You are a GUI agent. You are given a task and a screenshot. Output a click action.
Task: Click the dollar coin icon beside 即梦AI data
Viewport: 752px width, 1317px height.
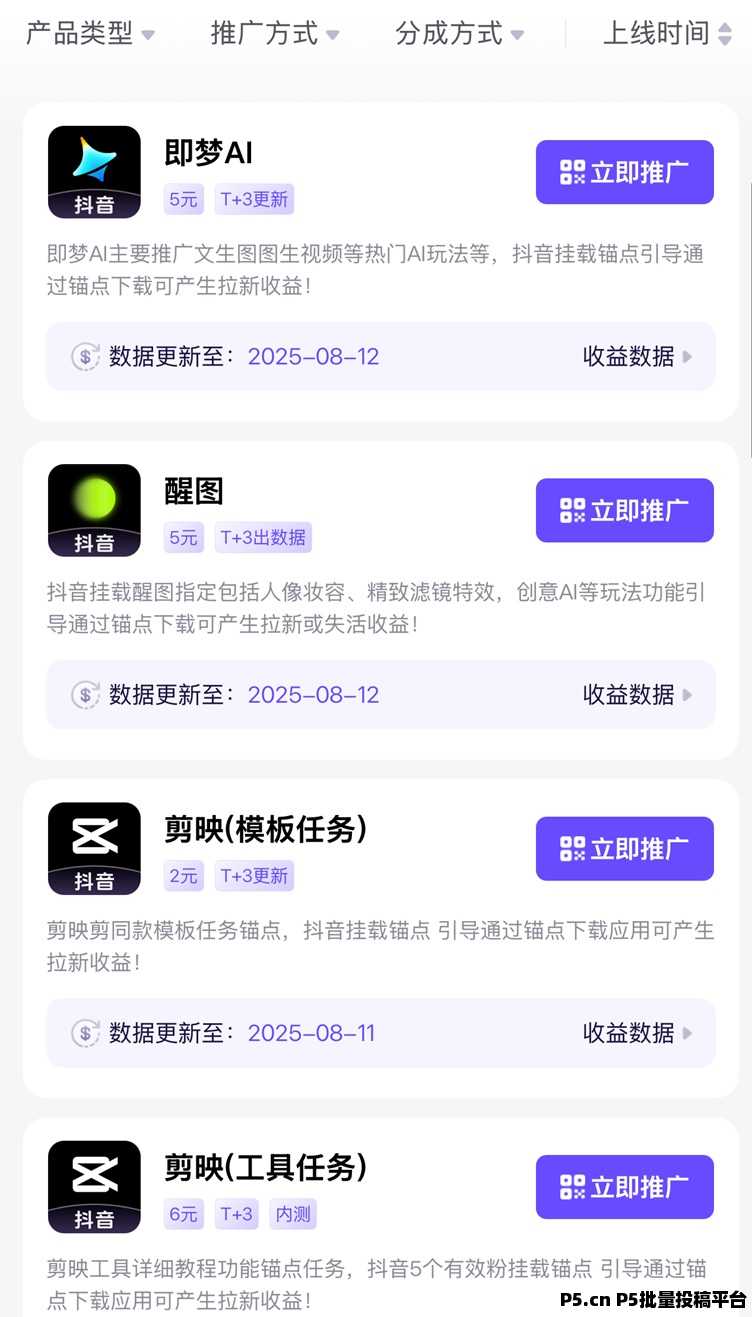(84, 356)
